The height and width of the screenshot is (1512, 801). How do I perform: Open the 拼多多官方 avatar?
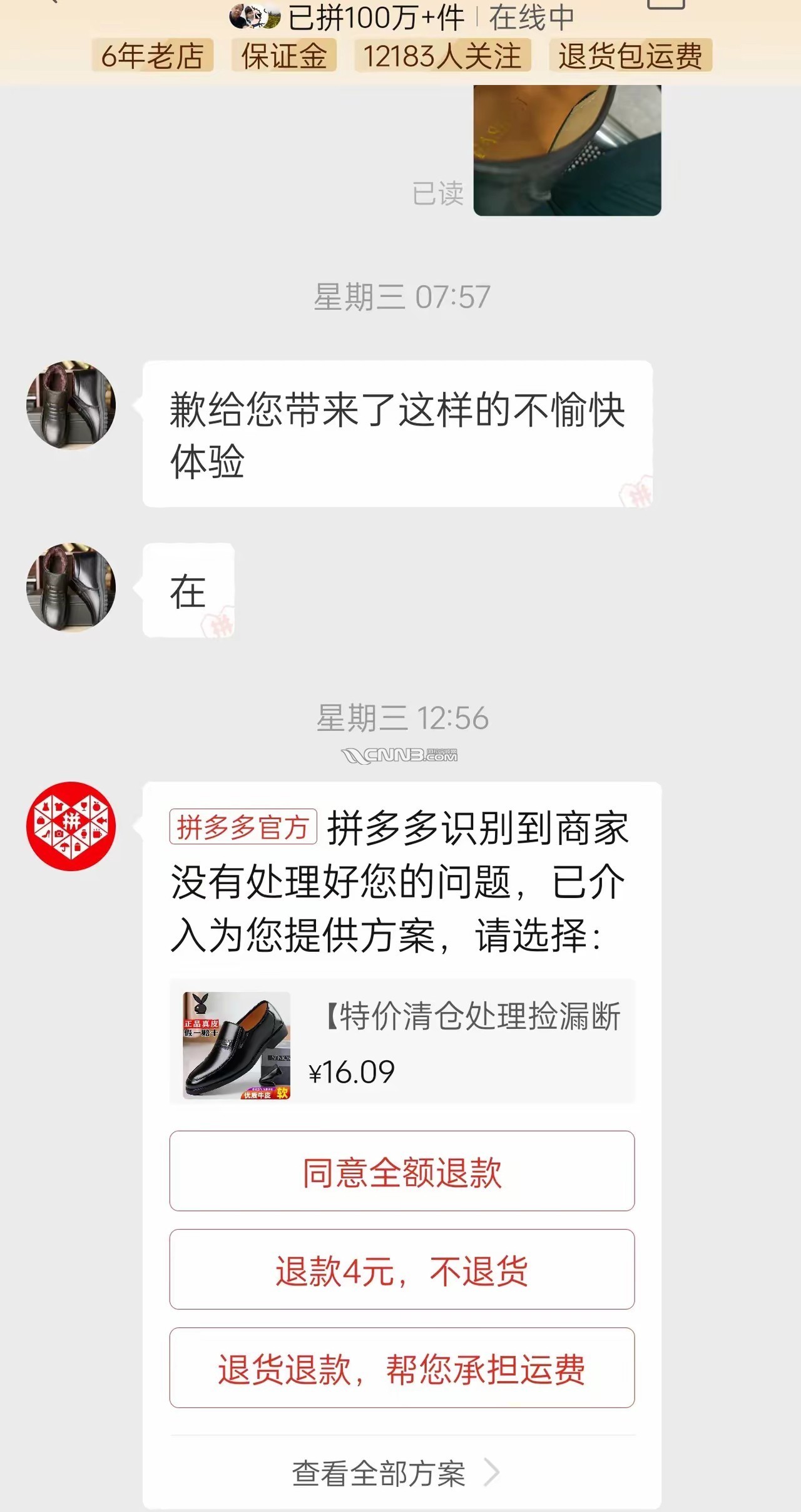pos(71,826)
